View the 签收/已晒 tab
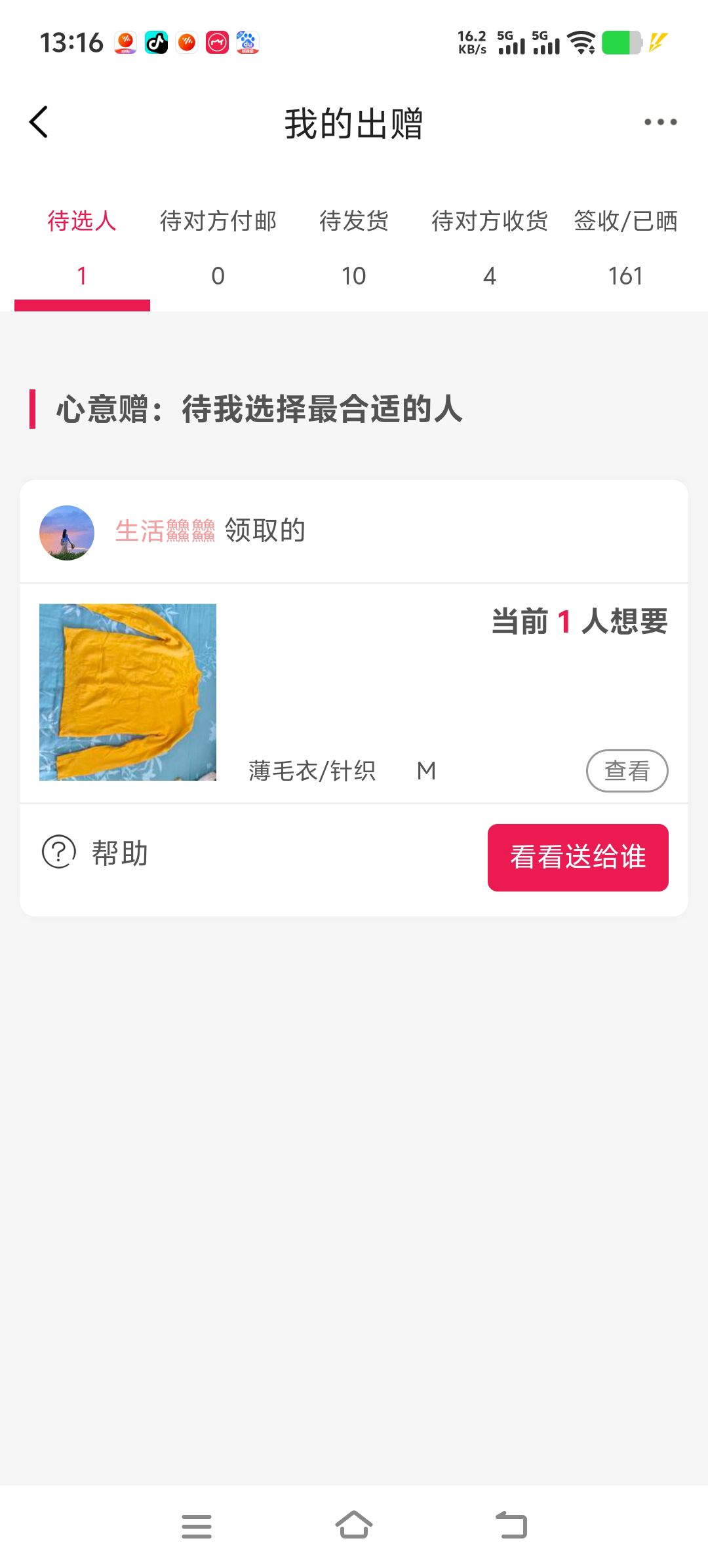 [x=625, y=248]
